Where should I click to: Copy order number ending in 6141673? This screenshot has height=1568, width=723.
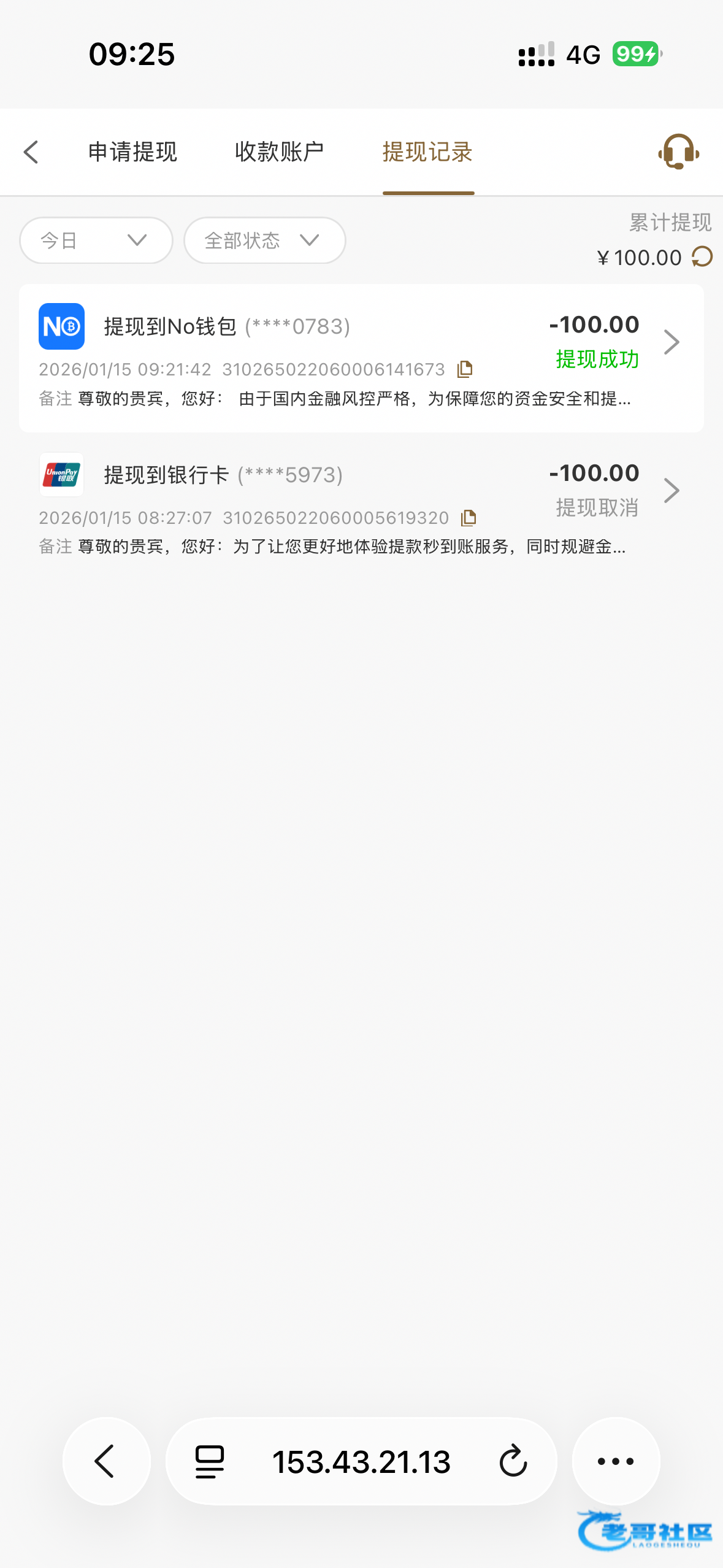click(x=465, y=369)
